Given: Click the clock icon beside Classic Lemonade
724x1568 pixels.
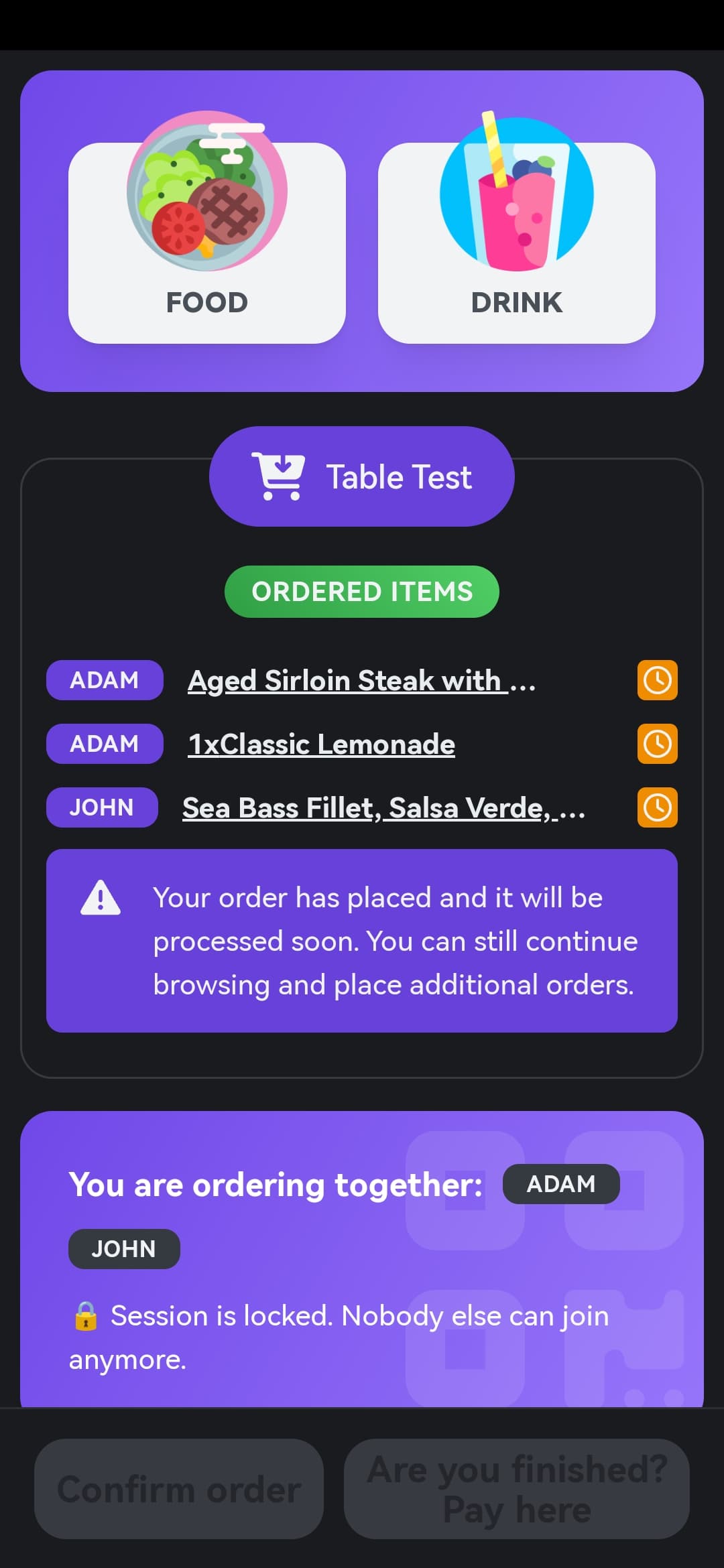Looking at the screenshot, I should click(x=657, y=743).
